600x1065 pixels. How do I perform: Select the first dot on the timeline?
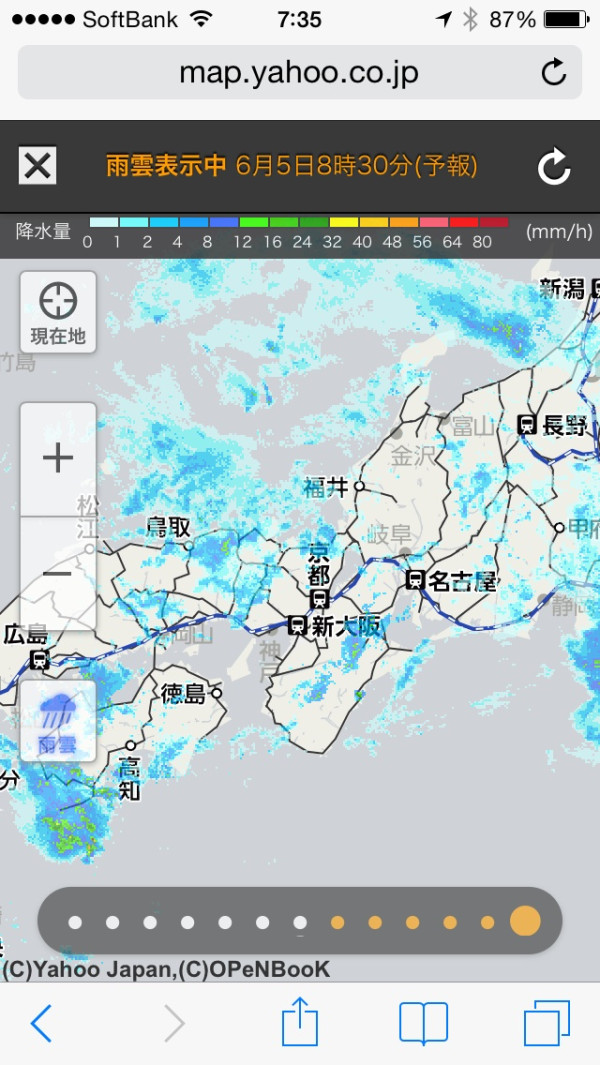(x=75, y=922)
